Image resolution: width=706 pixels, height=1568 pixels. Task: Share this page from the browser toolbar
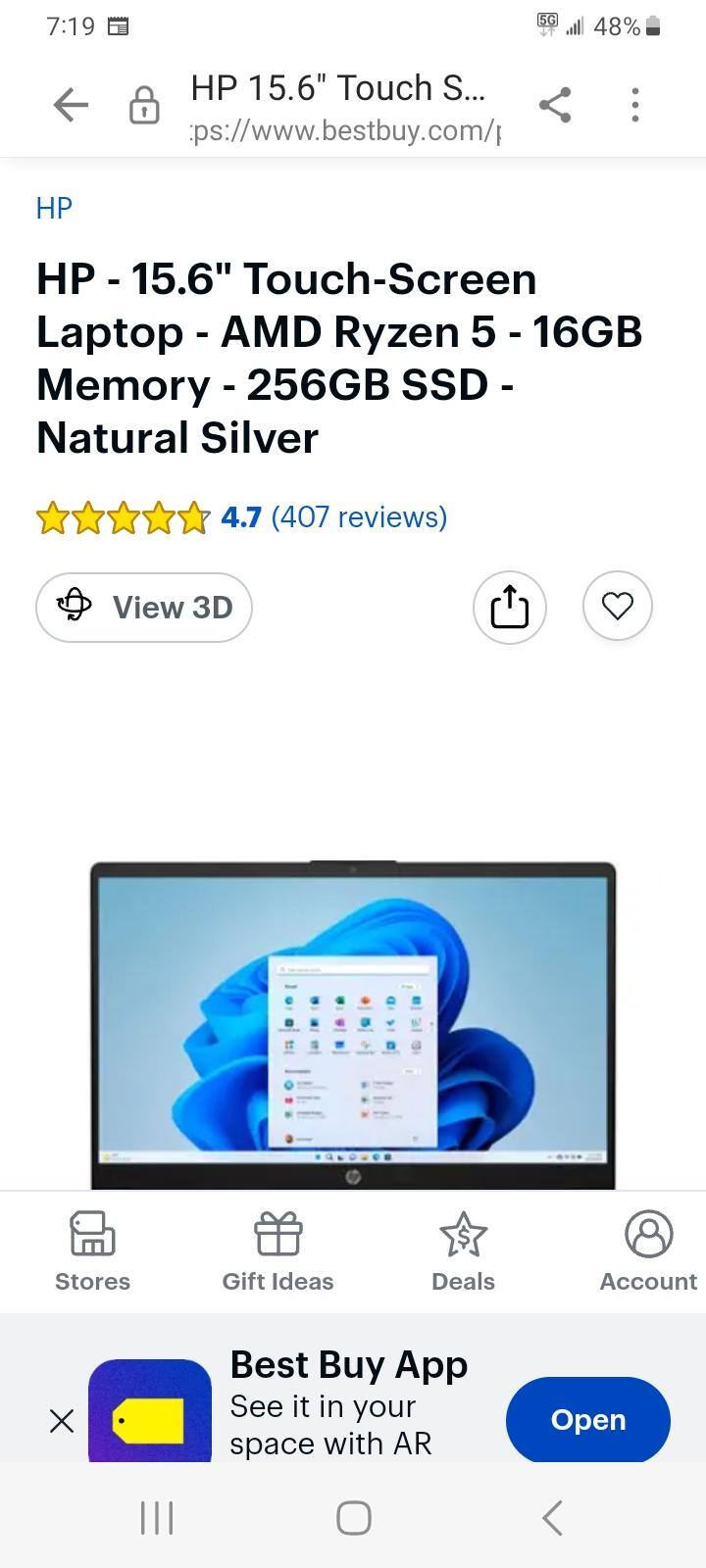555,105
